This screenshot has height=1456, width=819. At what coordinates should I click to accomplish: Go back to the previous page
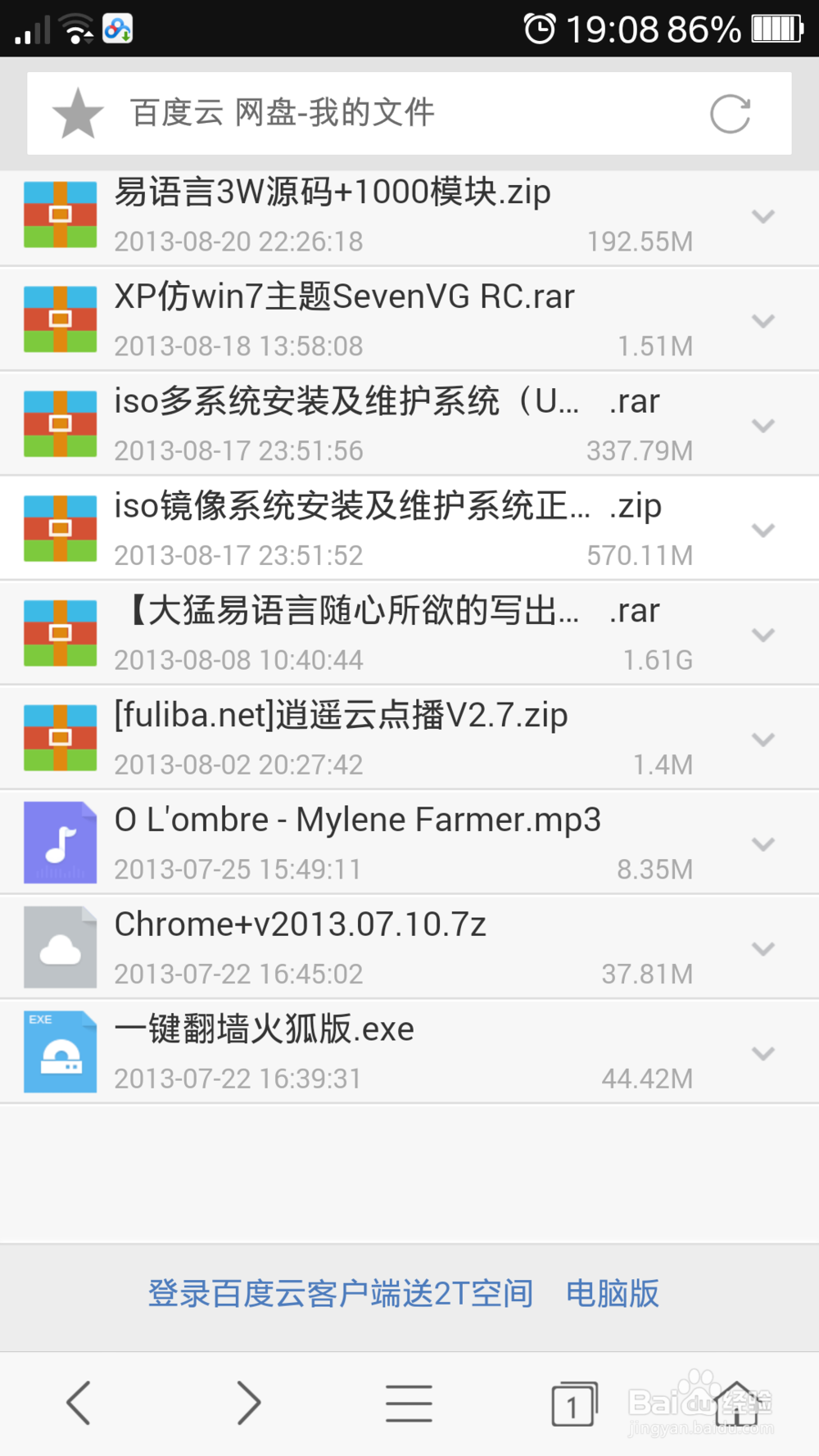[79, 1403]
